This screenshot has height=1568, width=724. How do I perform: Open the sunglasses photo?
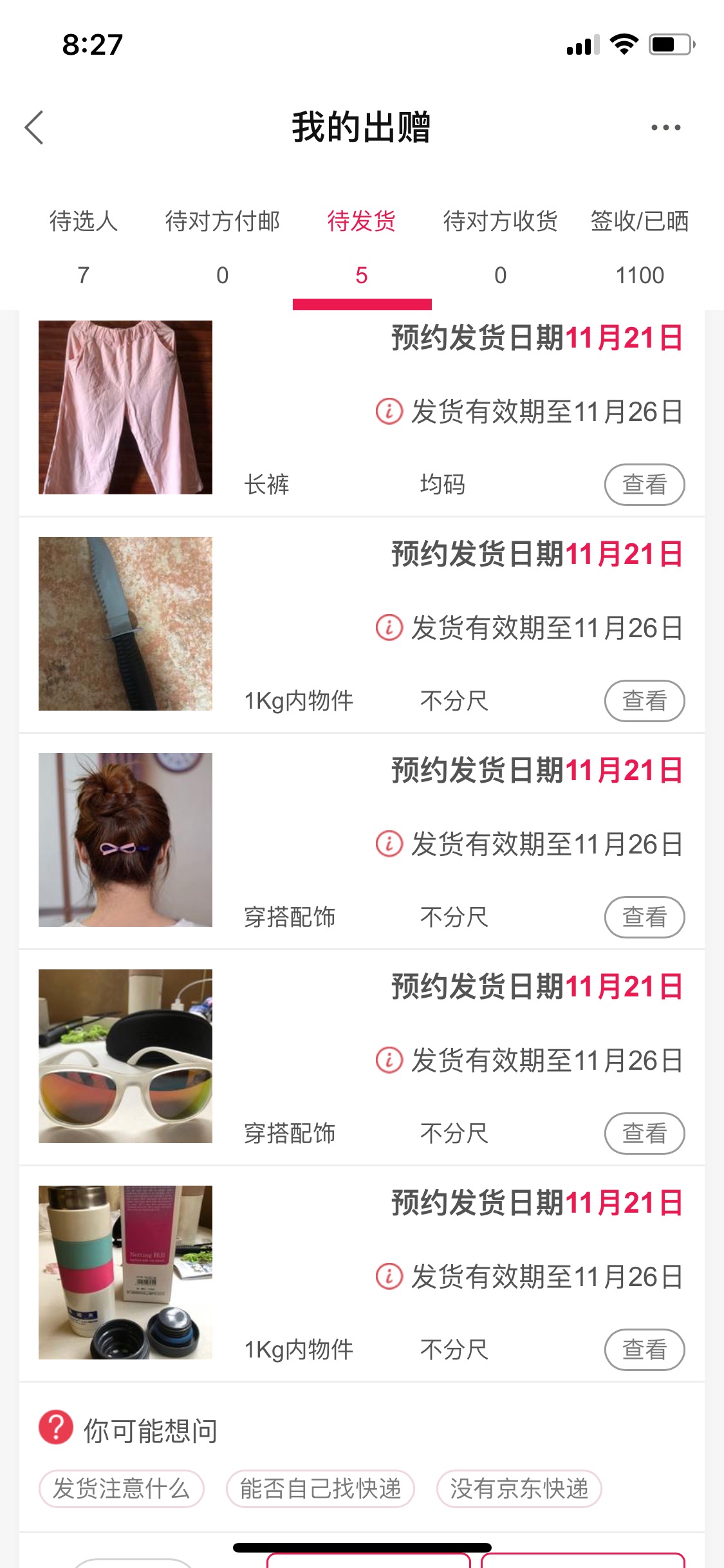(x=125, y=1056)
